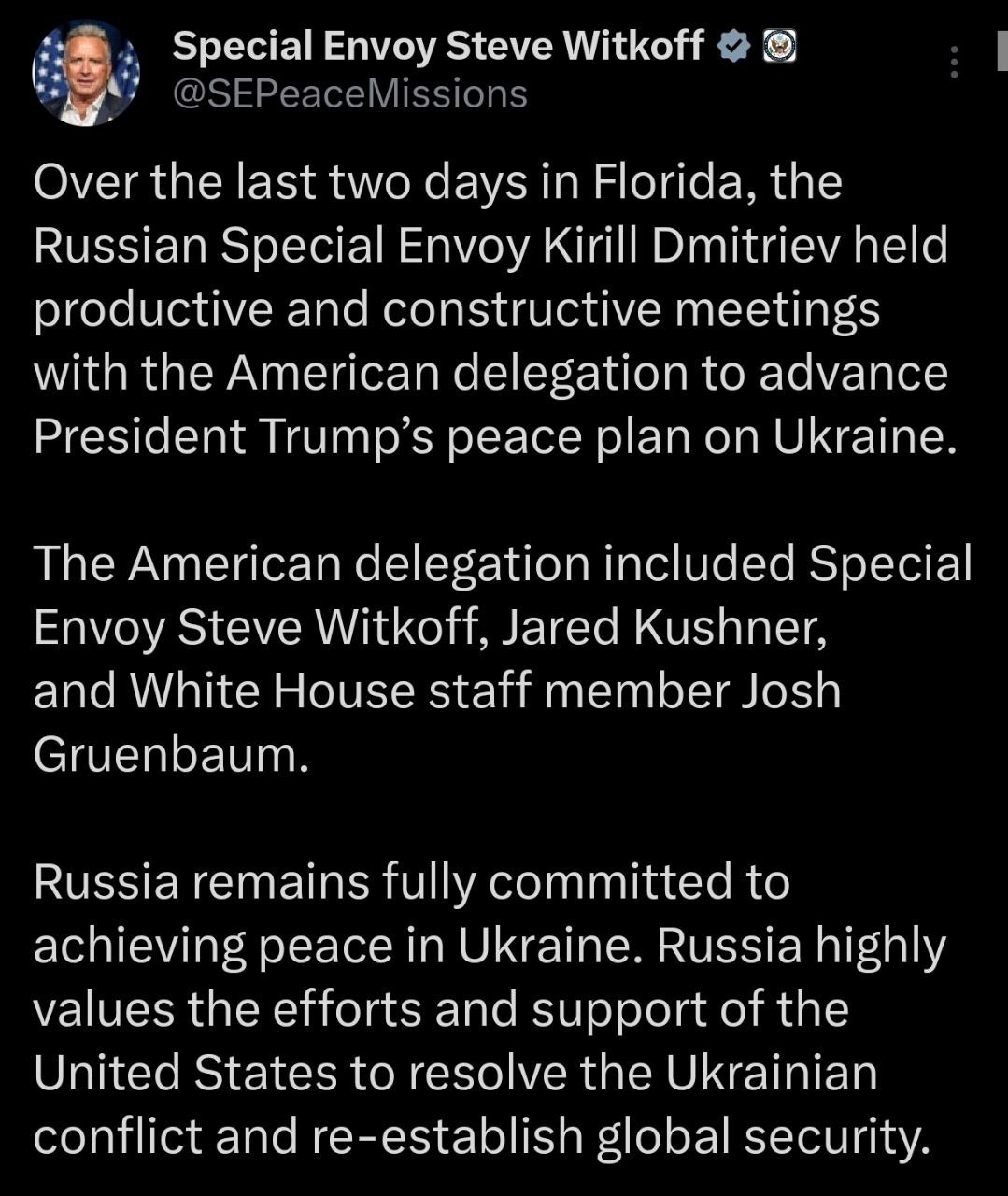Open Steve Witkoff's profile picture
1008x1196 pixels.
point(86,75)
